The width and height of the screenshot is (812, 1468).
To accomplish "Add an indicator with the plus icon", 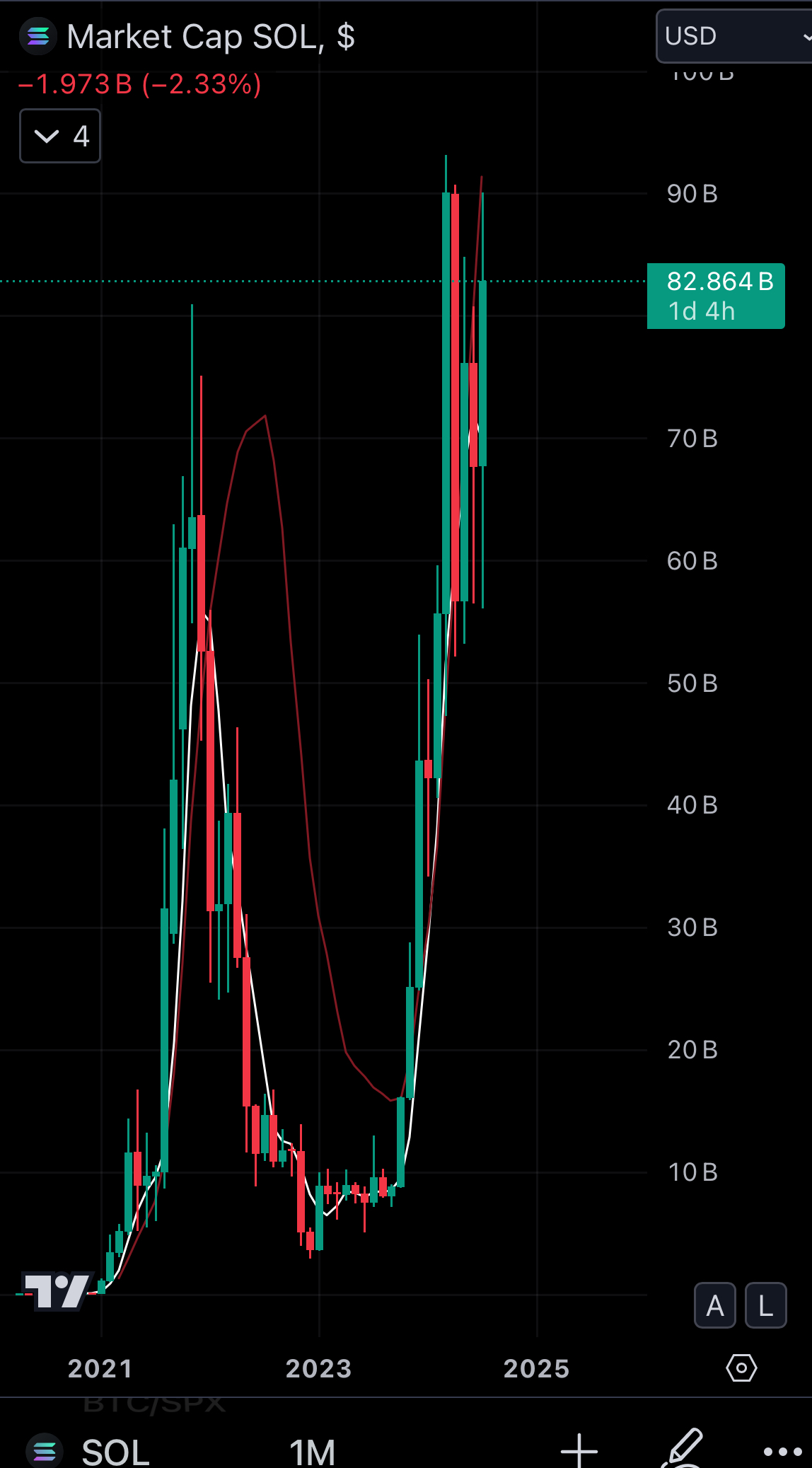I will click(x=579, y=1452).
